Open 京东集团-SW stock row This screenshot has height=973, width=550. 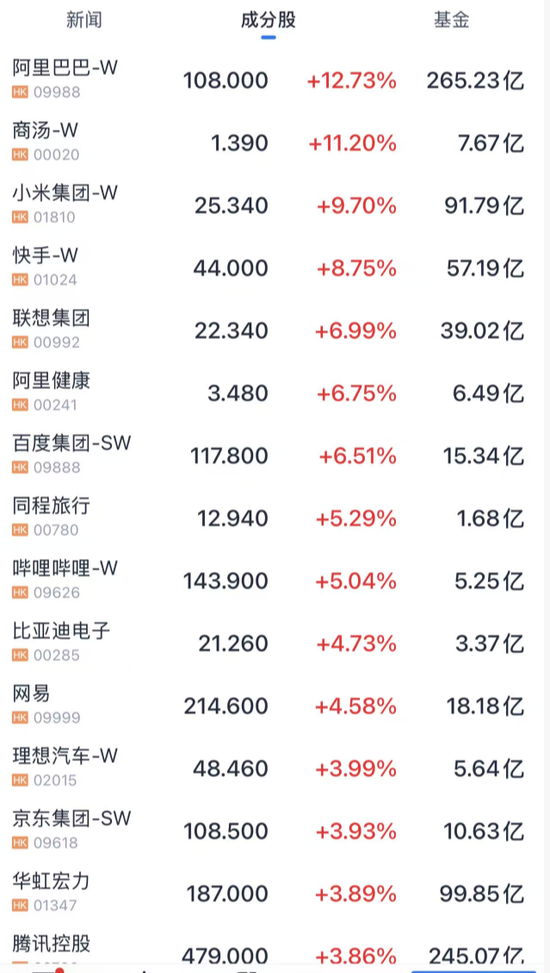[x=275, y=831]
